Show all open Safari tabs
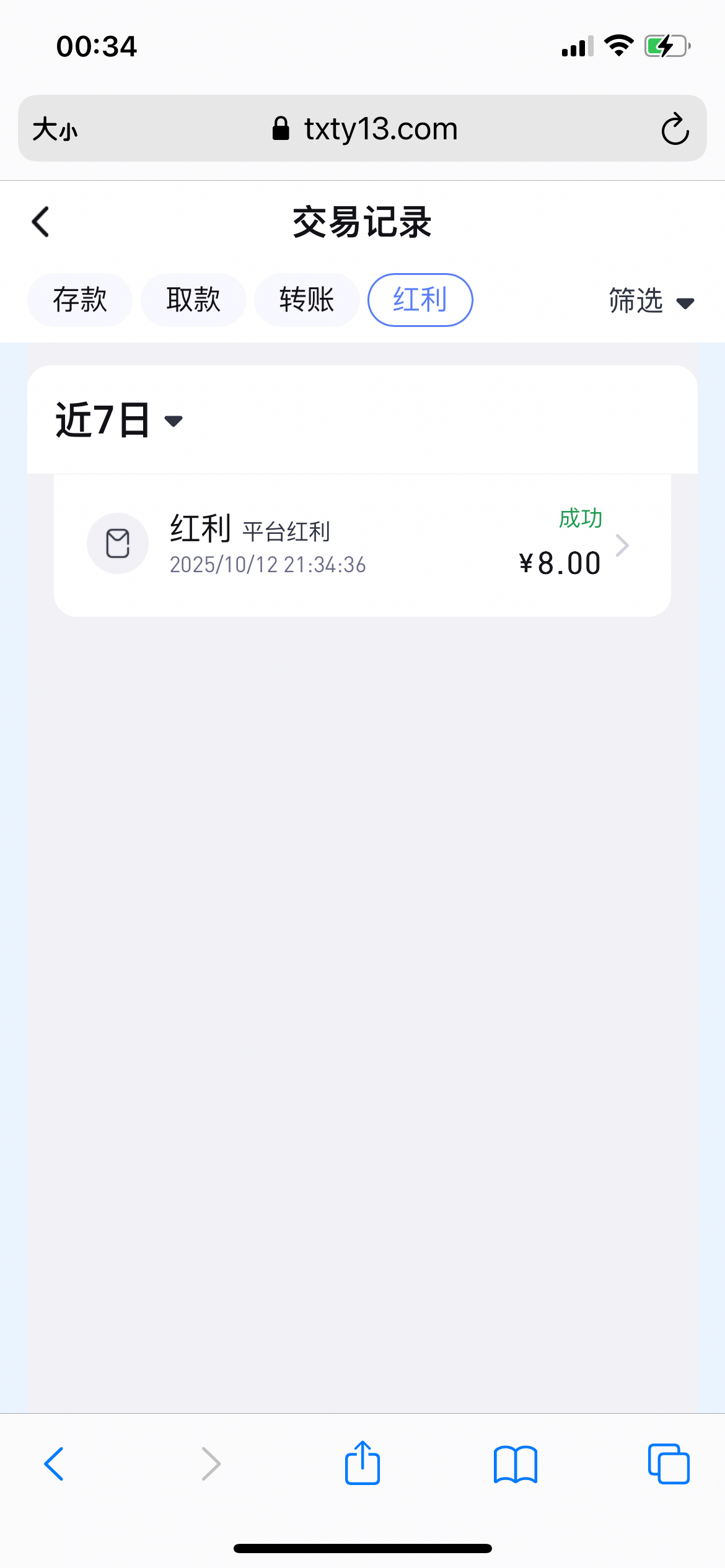Screen dimensions: 725x1568 [x=669, y=1464]
